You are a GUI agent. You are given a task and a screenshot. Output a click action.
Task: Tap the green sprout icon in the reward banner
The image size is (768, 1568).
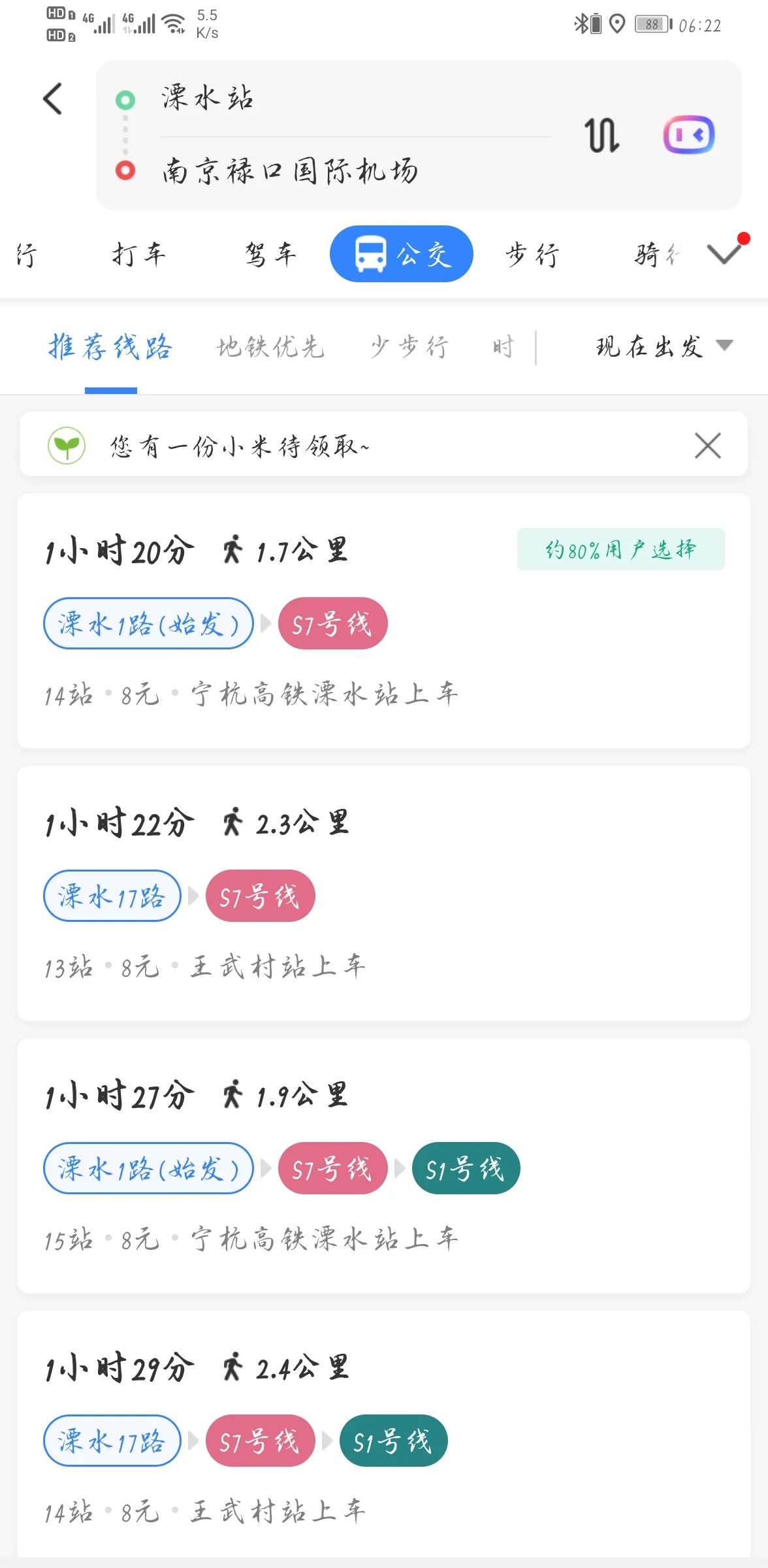pos(66,444)
